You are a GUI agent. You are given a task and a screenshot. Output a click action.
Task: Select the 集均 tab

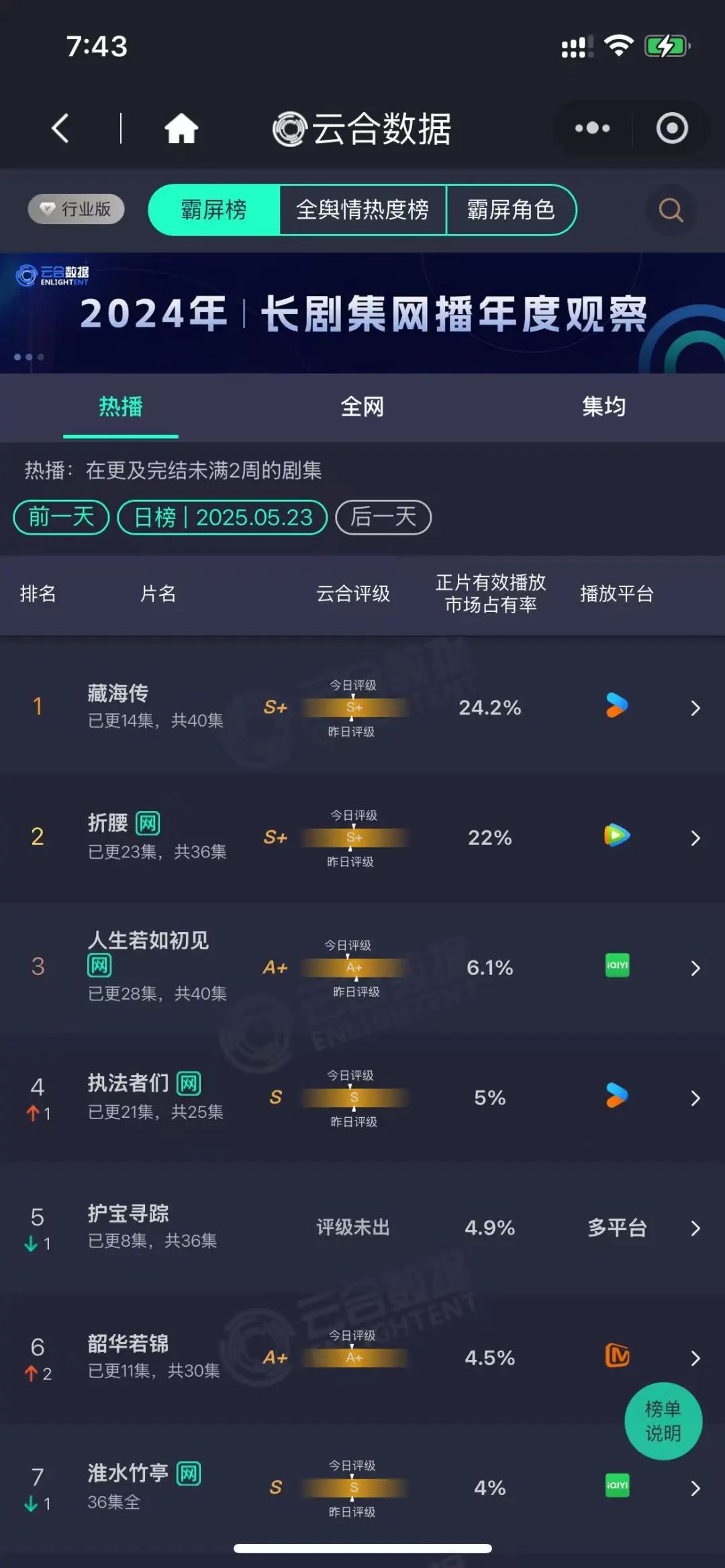coord(603,406)
